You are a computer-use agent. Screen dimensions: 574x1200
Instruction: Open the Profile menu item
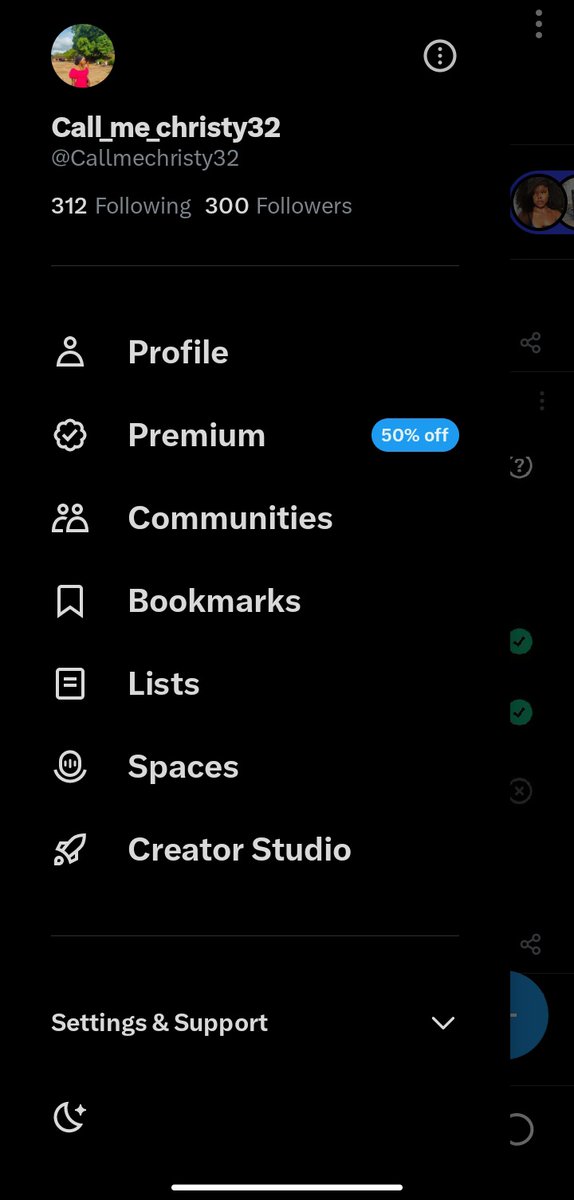(x=255, y=352)
